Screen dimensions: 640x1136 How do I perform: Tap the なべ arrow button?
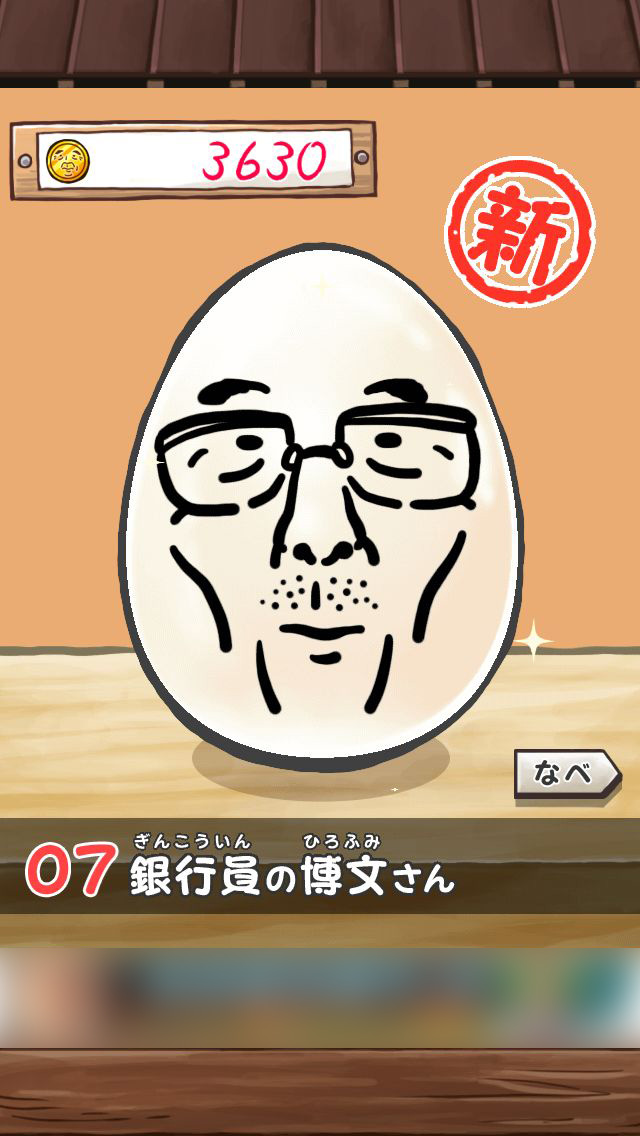[x=566, y=774]
